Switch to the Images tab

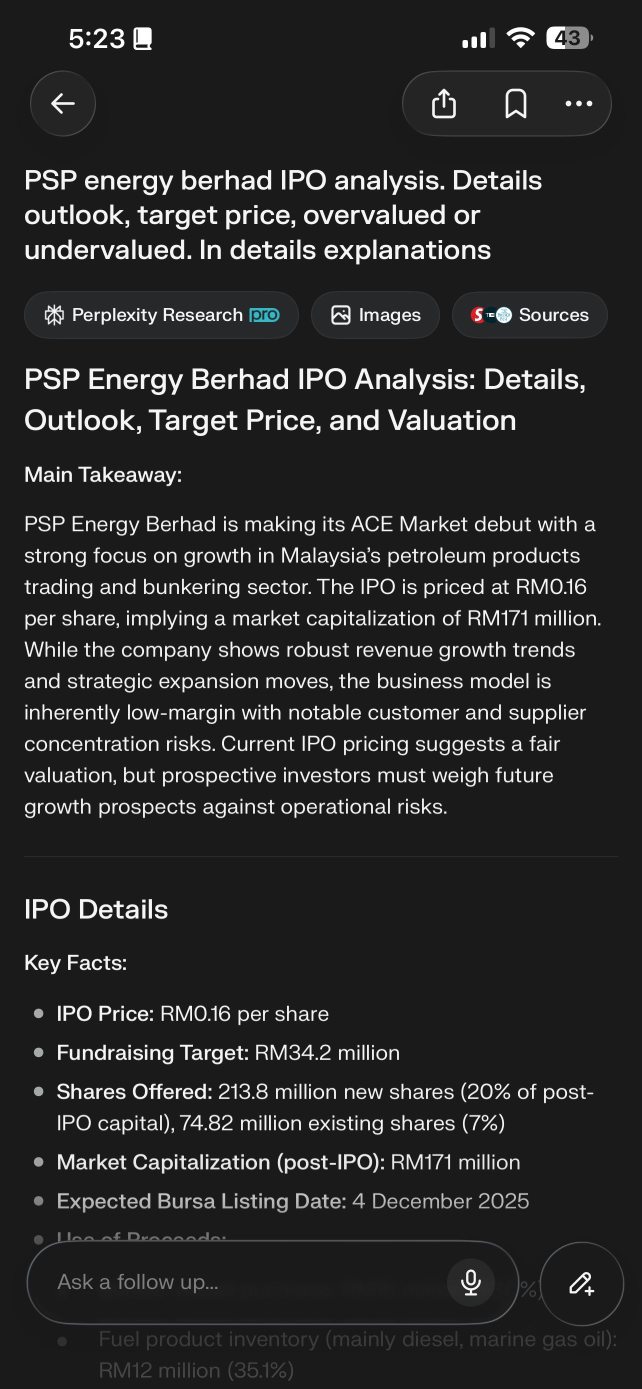pos(375,315)
